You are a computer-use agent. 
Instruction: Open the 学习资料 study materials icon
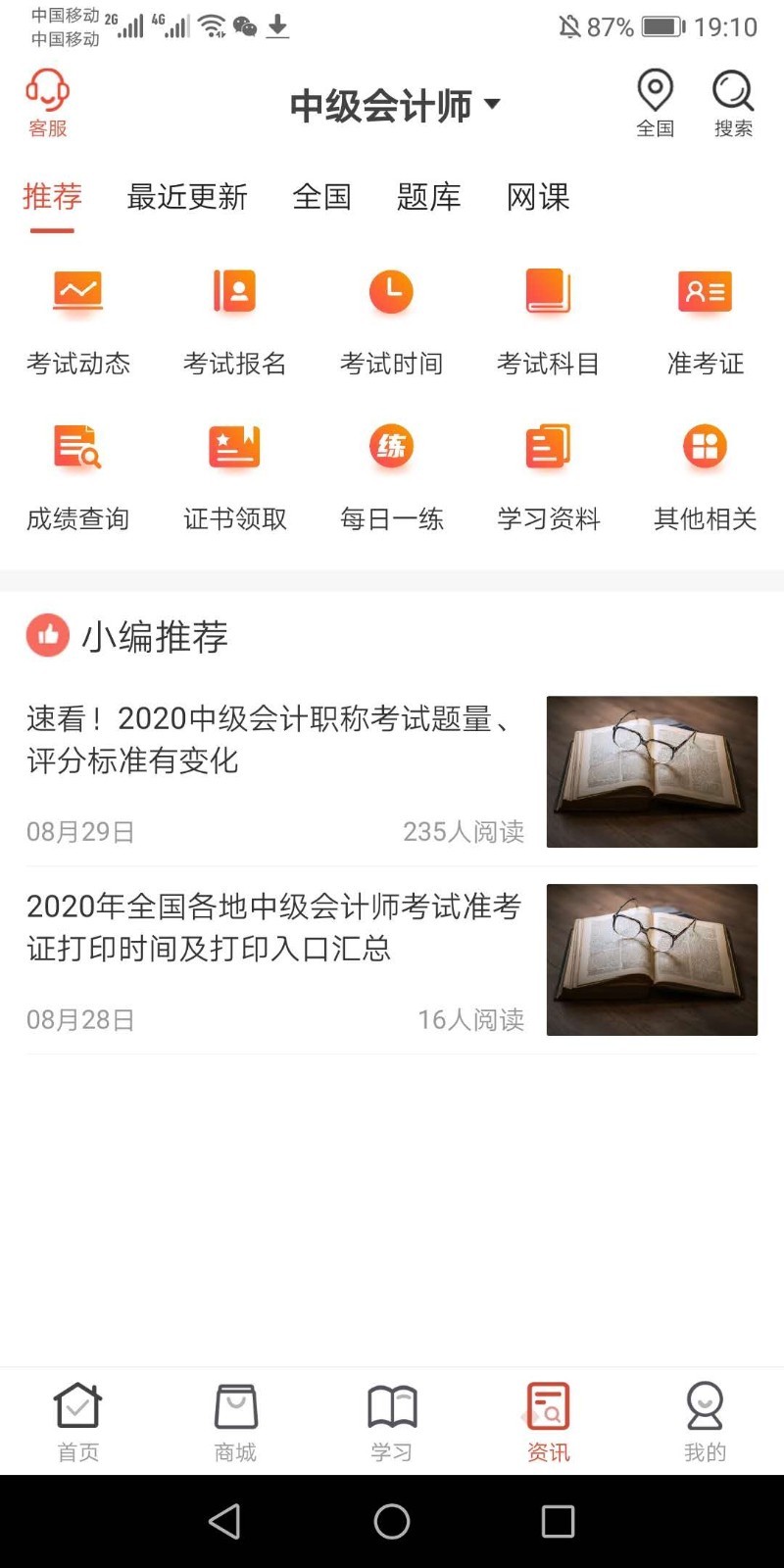tap(549, 470)
